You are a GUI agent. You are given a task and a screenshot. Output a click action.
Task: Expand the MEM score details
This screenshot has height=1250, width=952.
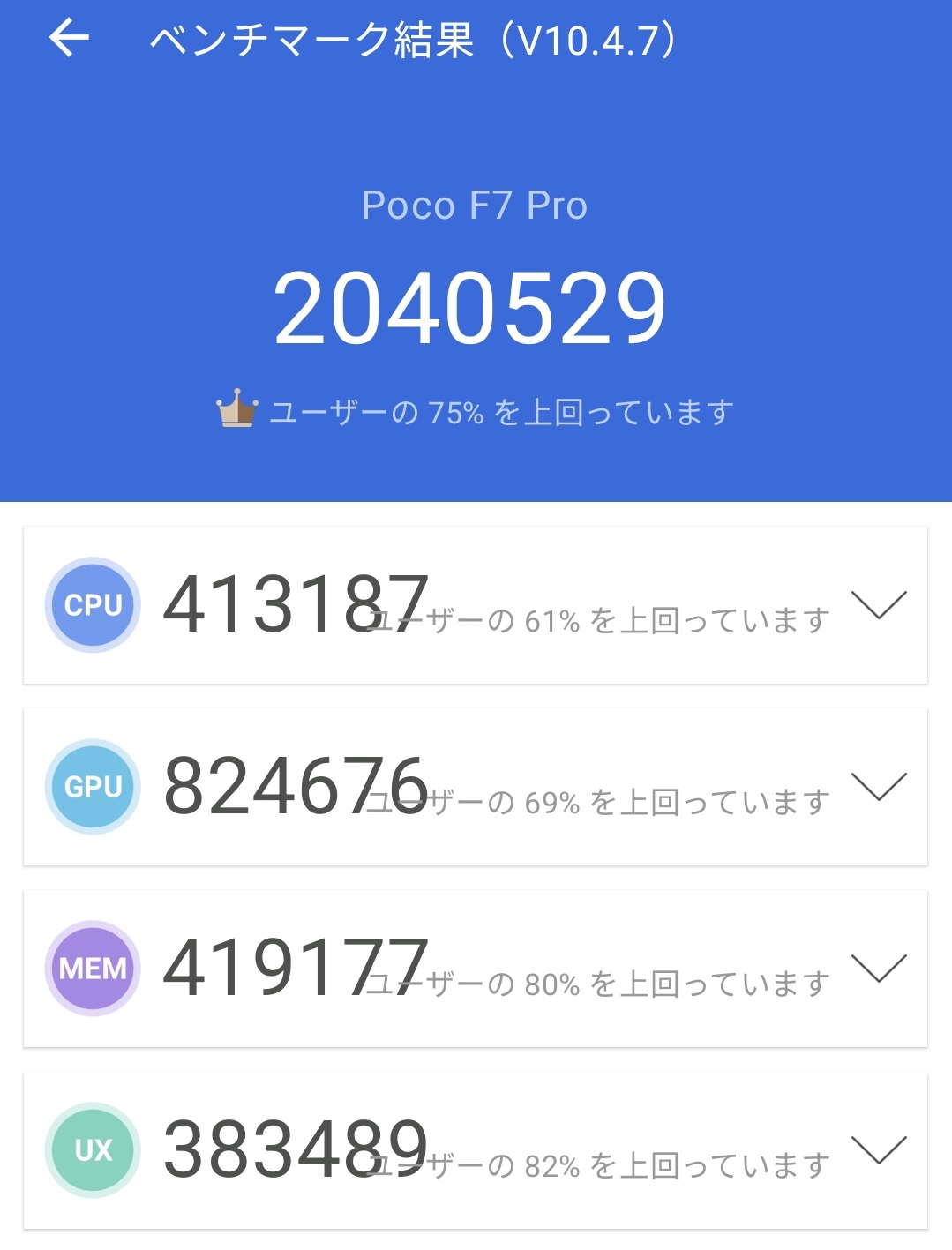click(x=879, y=968)
